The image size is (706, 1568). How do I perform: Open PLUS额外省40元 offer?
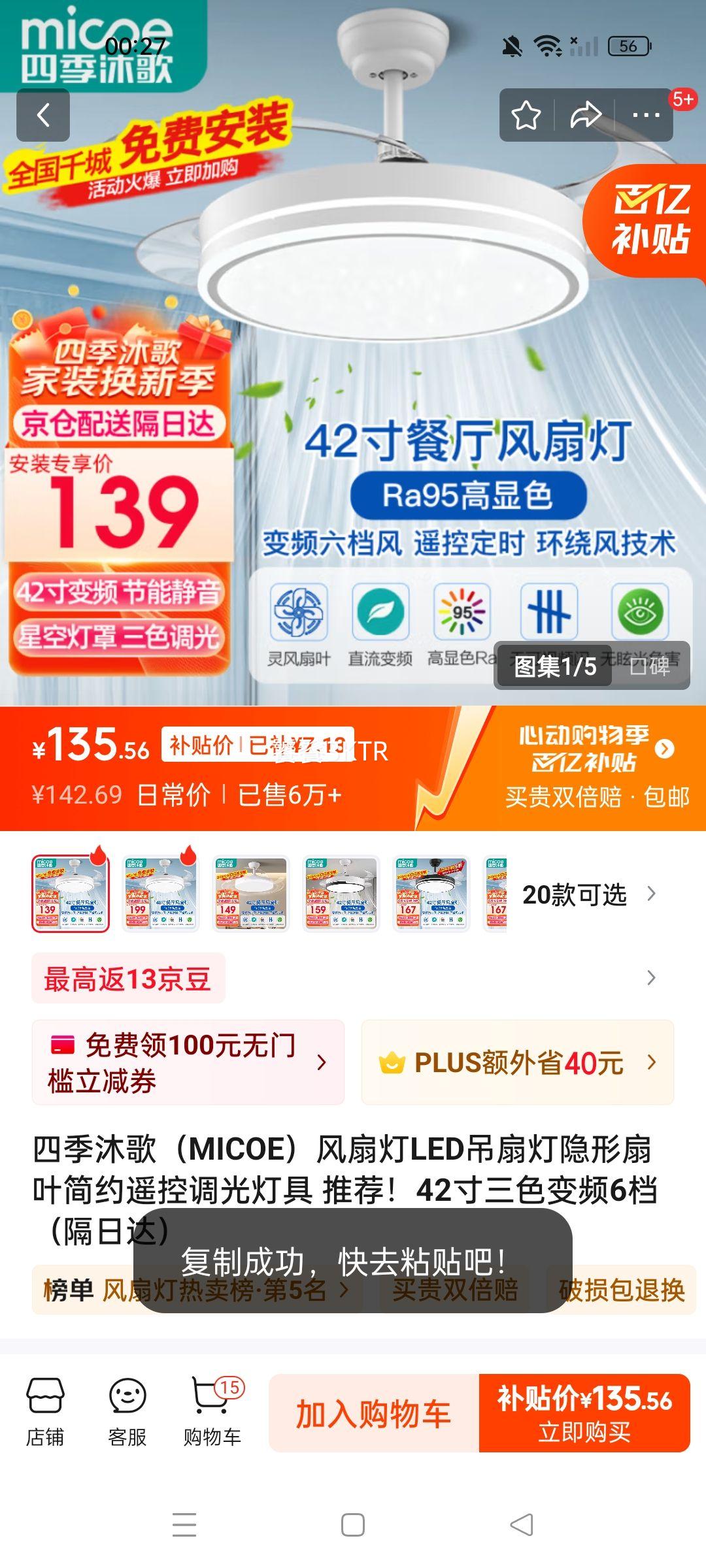pyautogui.click(x=517, y=1062)
